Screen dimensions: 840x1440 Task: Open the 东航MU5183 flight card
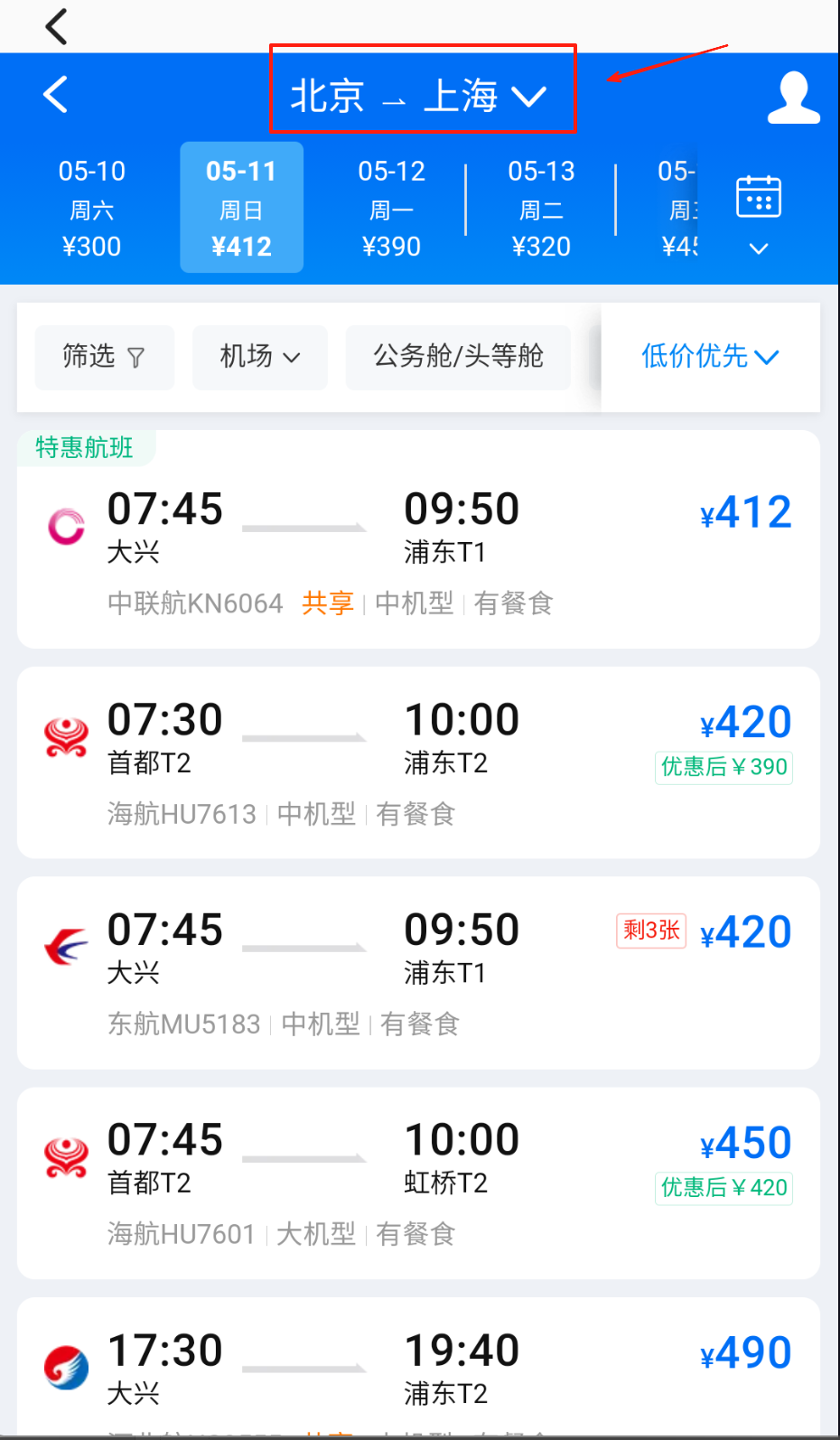(418, 973)
